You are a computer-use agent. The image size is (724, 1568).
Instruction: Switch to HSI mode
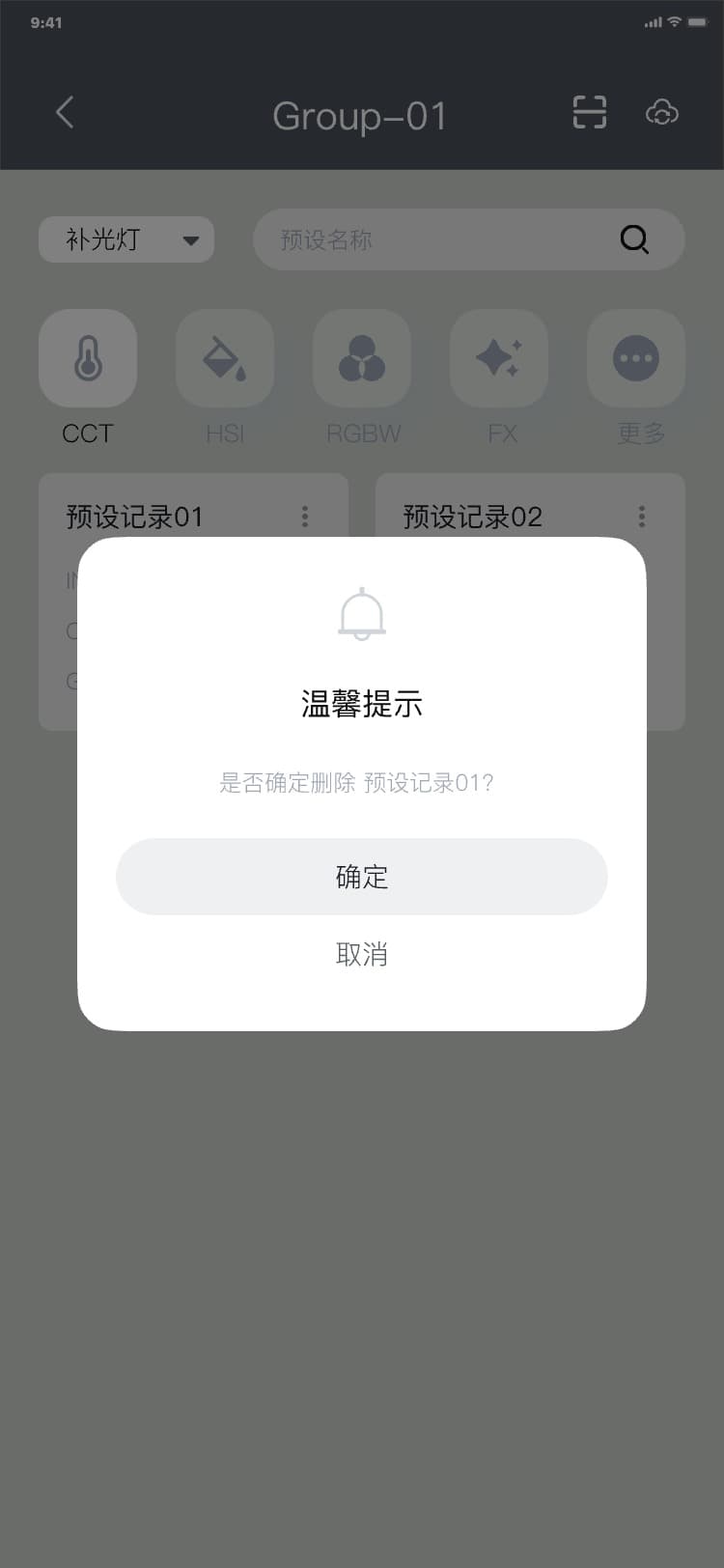(x=225, y=359)
